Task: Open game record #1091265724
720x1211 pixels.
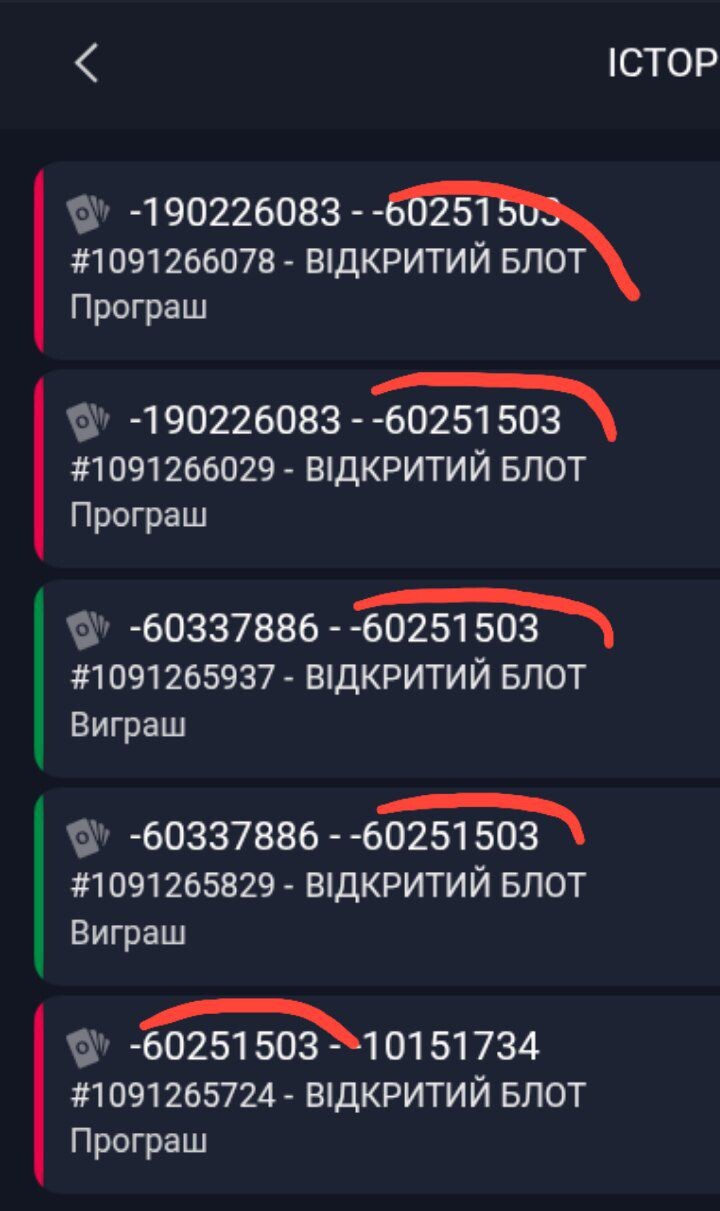Action: click(x=377, y=1093)
